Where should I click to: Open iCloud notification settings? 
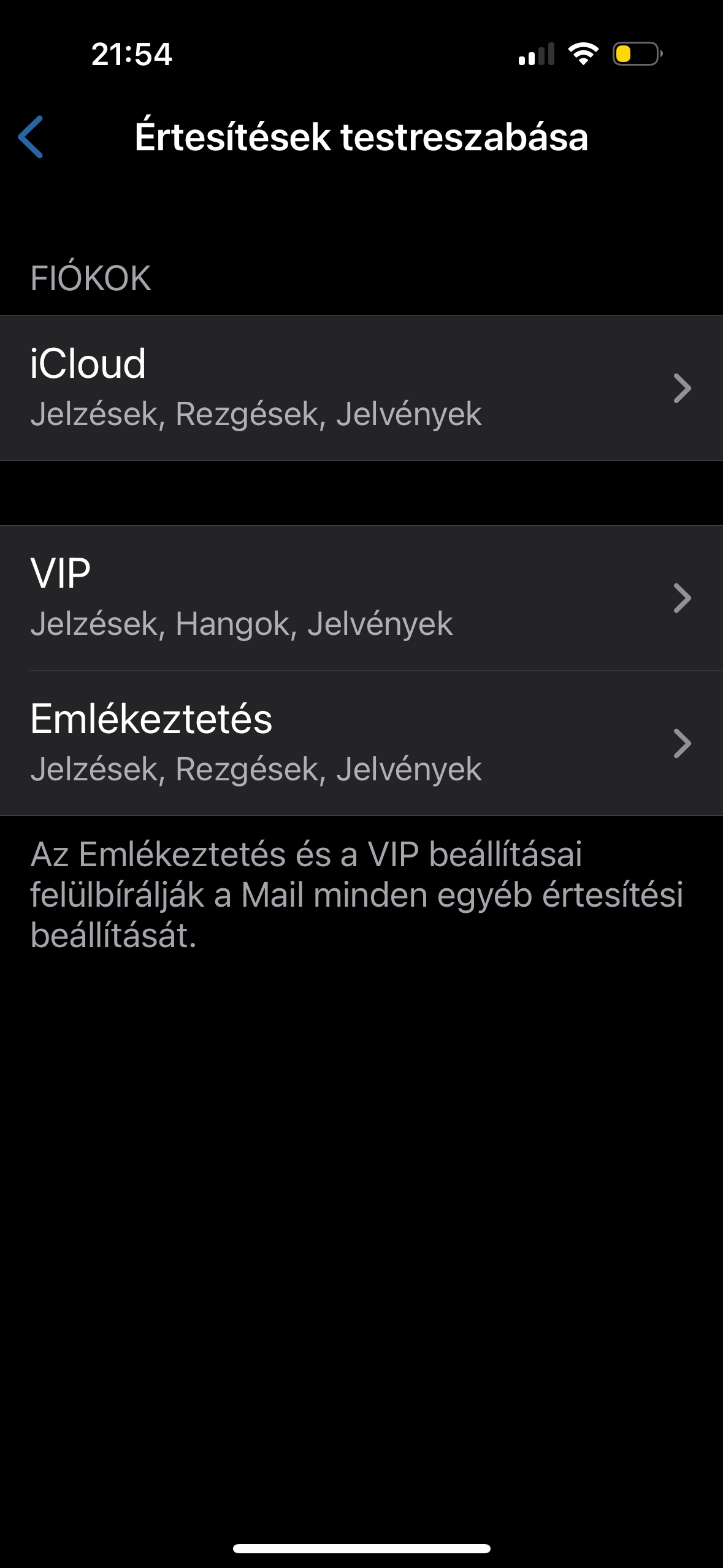pyautogui.click(x=361, y=388)
